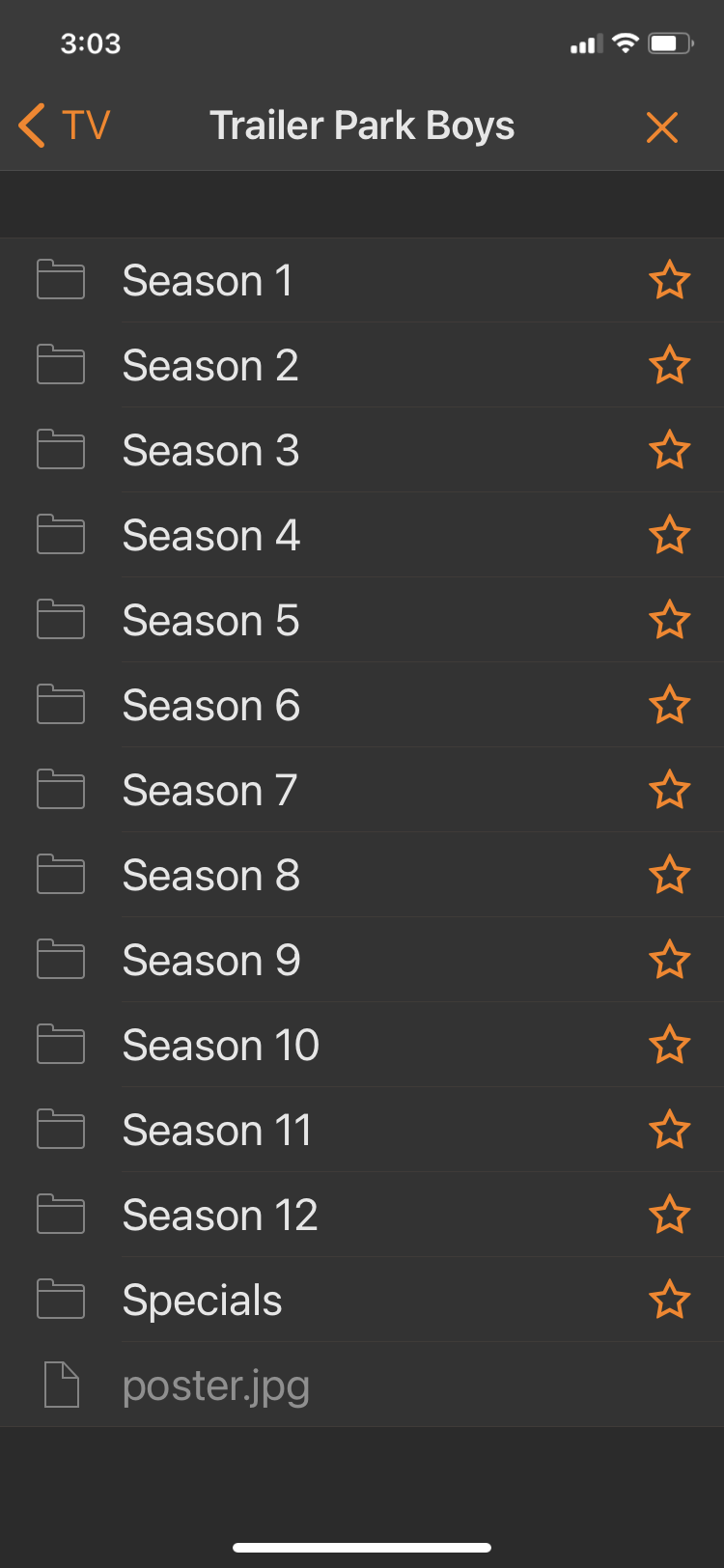Go back to the TV folder
The height and width of the screenshot is (1568, 724).
(65, 126)
